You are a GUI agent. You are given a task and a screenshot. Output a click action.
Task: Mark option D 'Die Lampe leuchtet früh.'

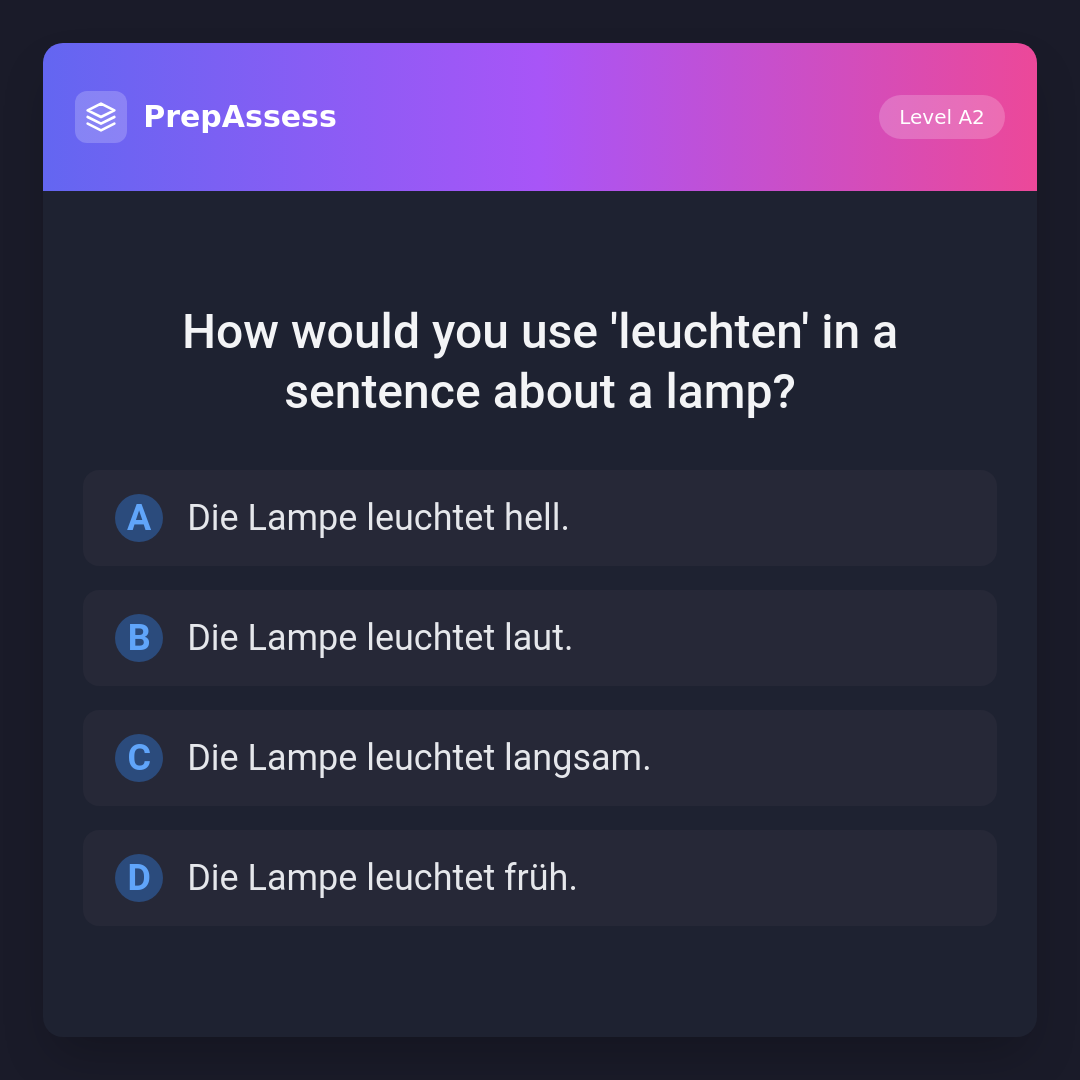point(540,878)
